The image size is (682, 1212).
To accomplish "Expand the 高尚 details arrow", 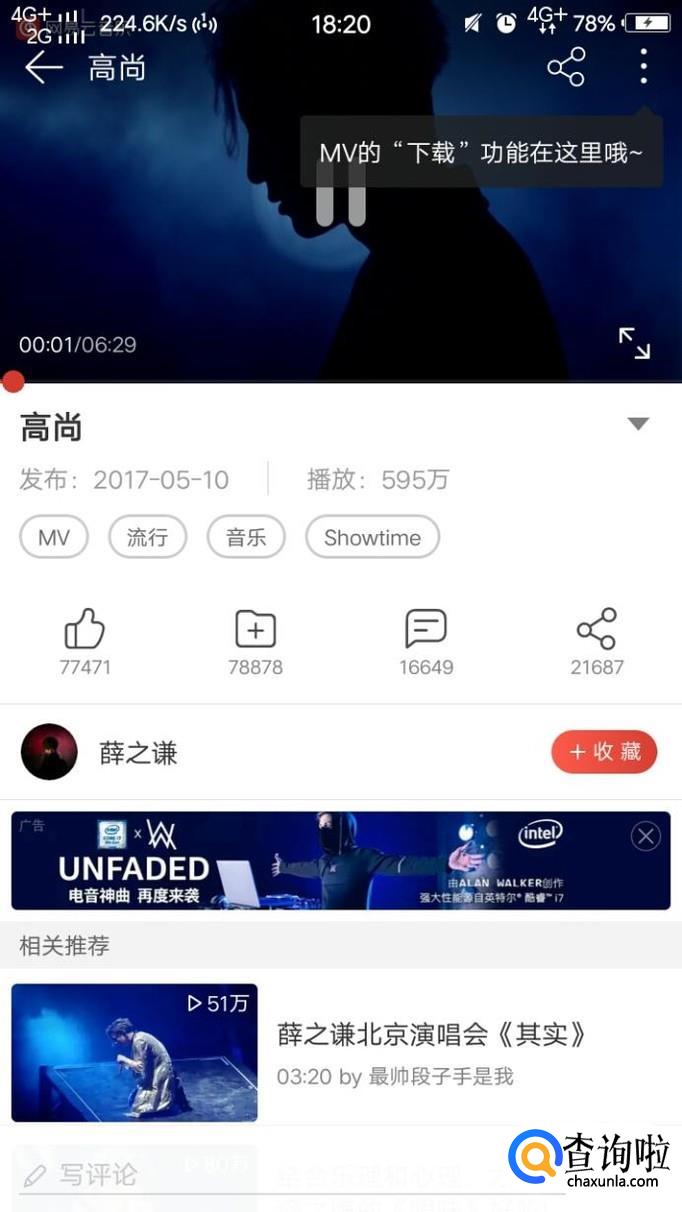I will click(x=638, y=424).
